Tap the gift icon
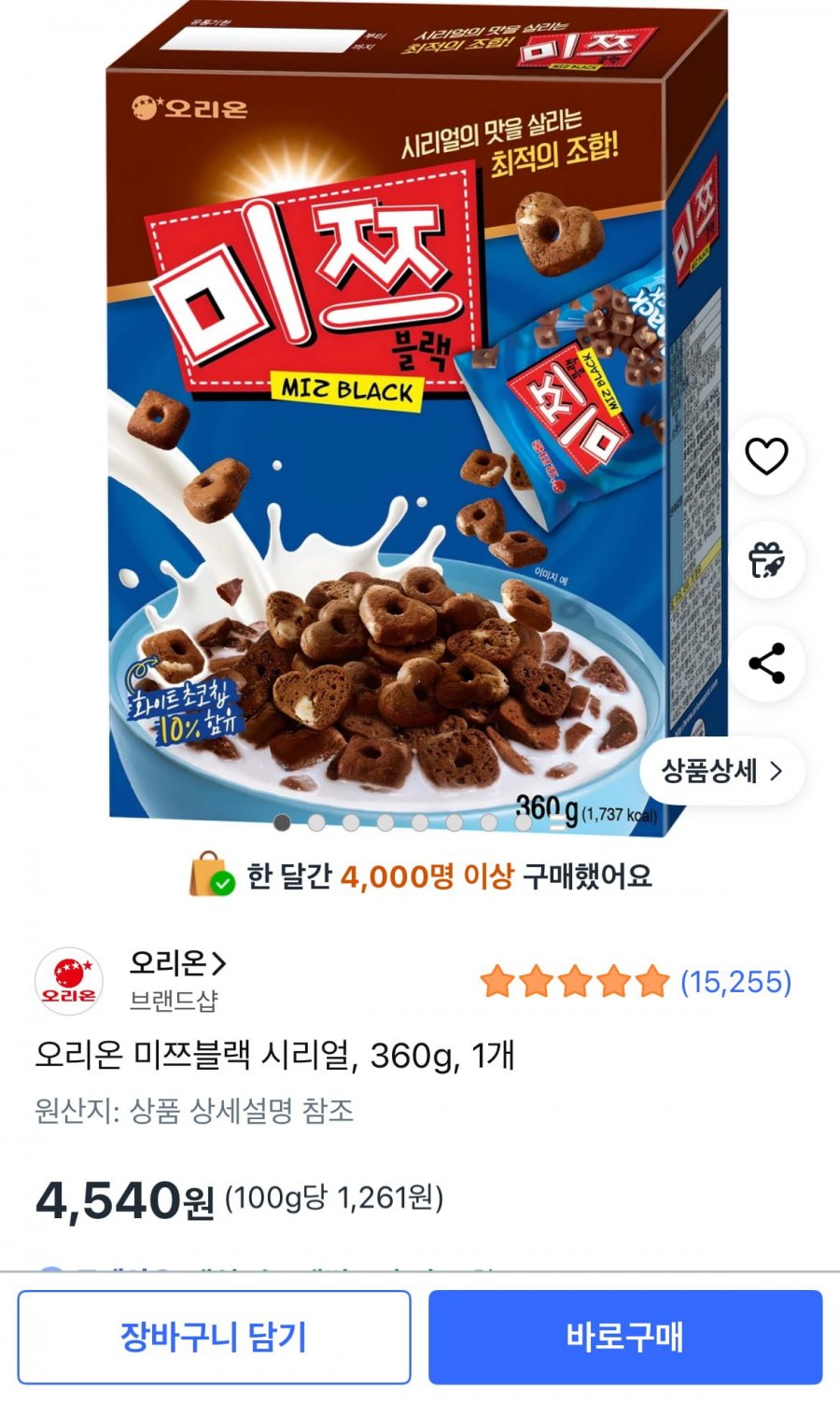840x1402 pixels. 766,560
